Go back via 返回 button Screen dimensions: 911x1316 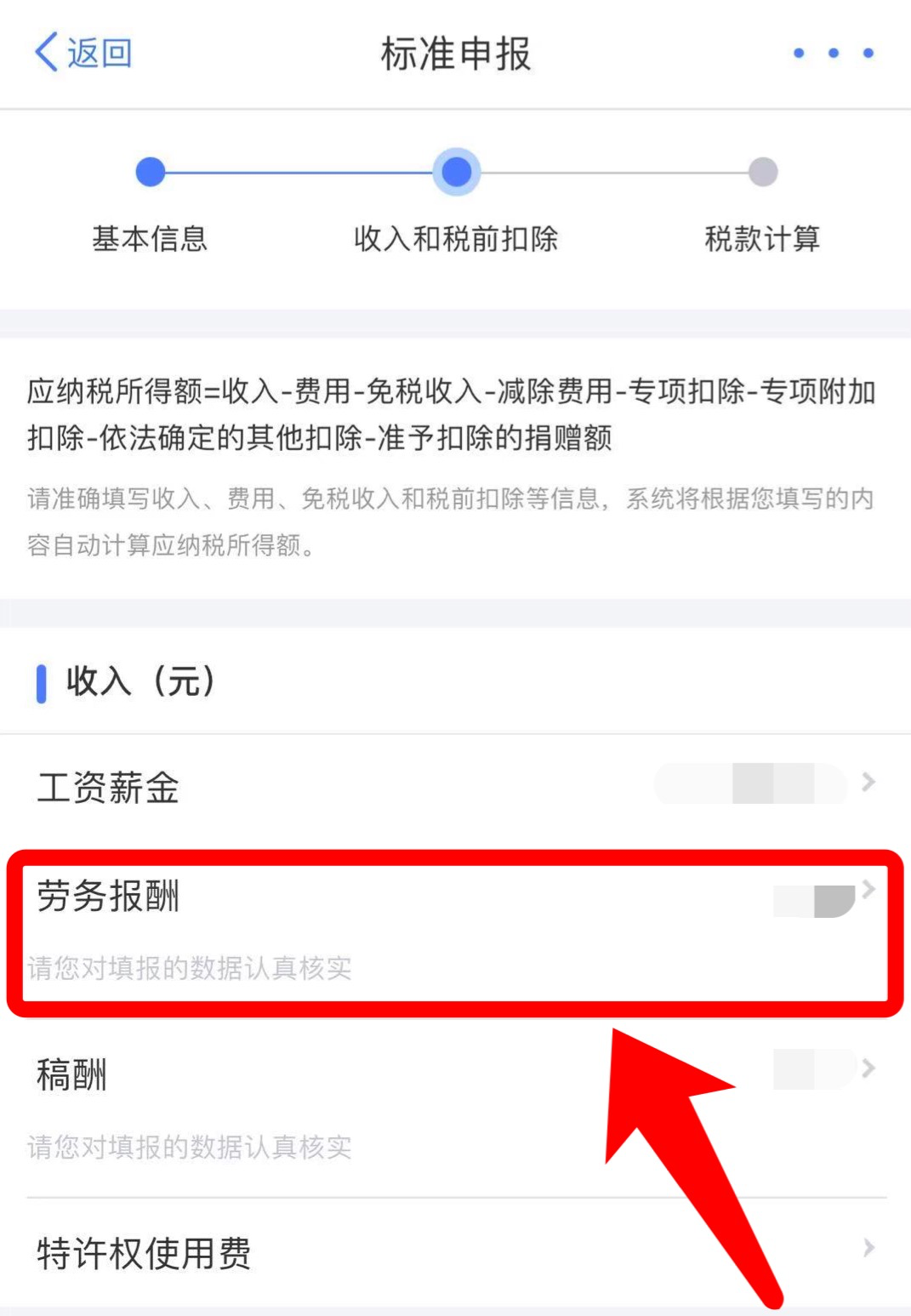[83, 53]
